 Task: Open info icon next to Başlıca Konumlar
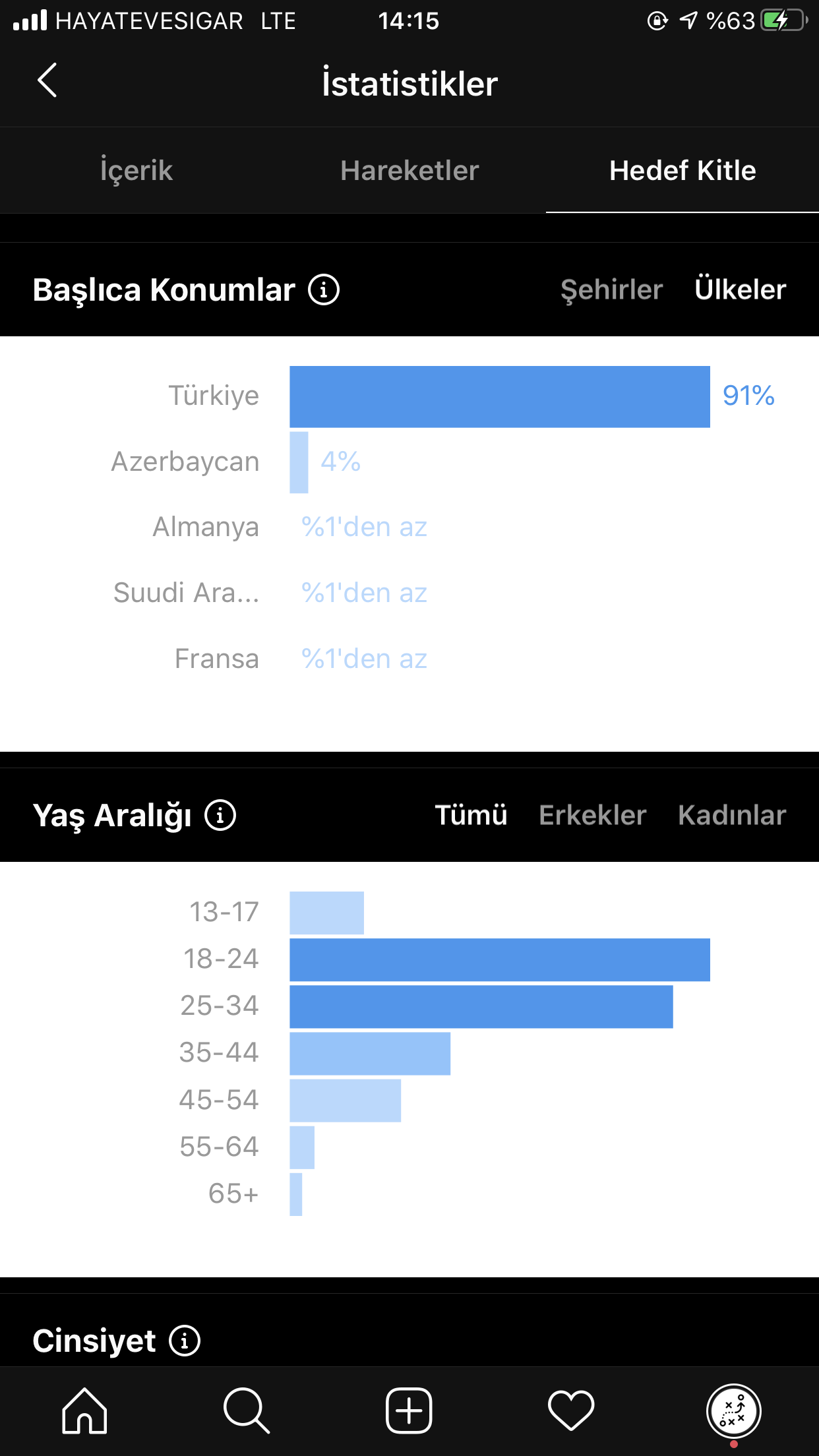tap(324, 290)
